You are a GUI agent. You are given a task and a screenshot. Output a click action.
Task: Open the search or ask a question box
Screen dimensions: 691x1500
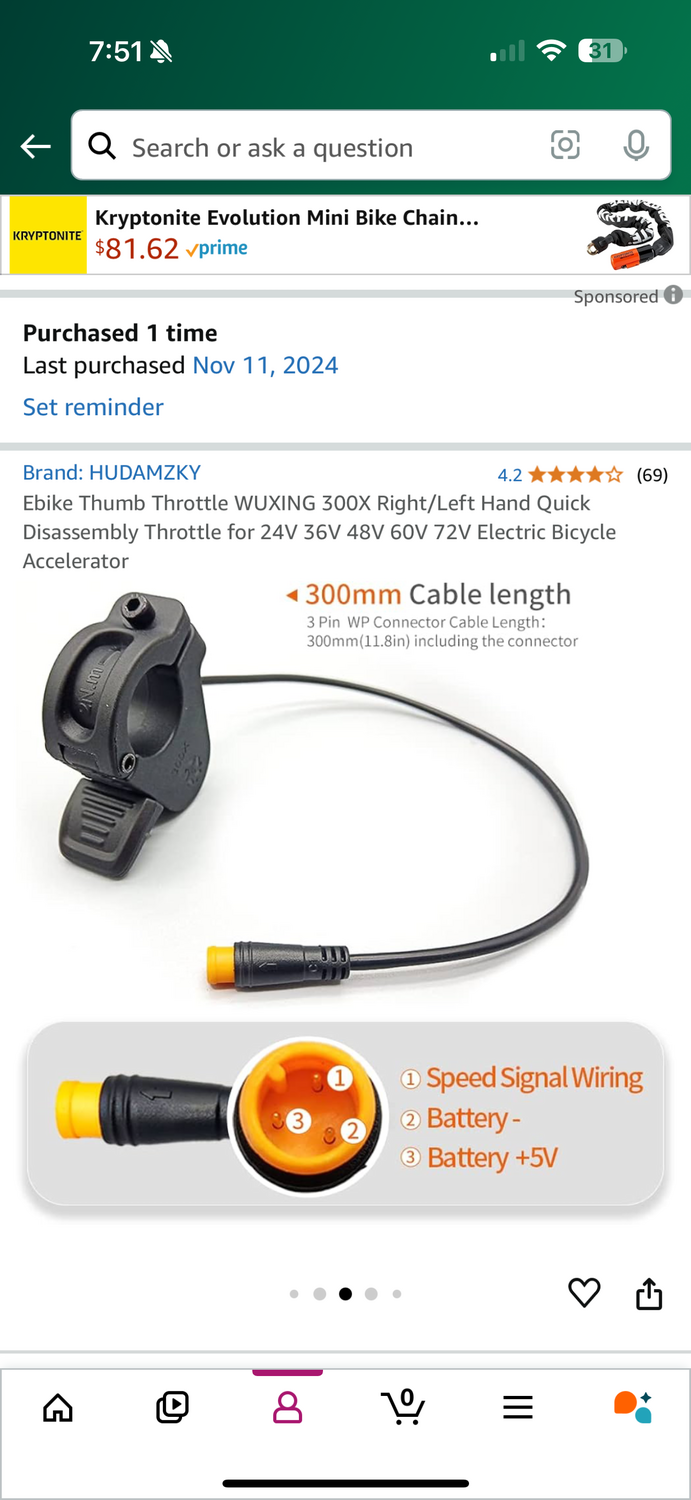300,147
